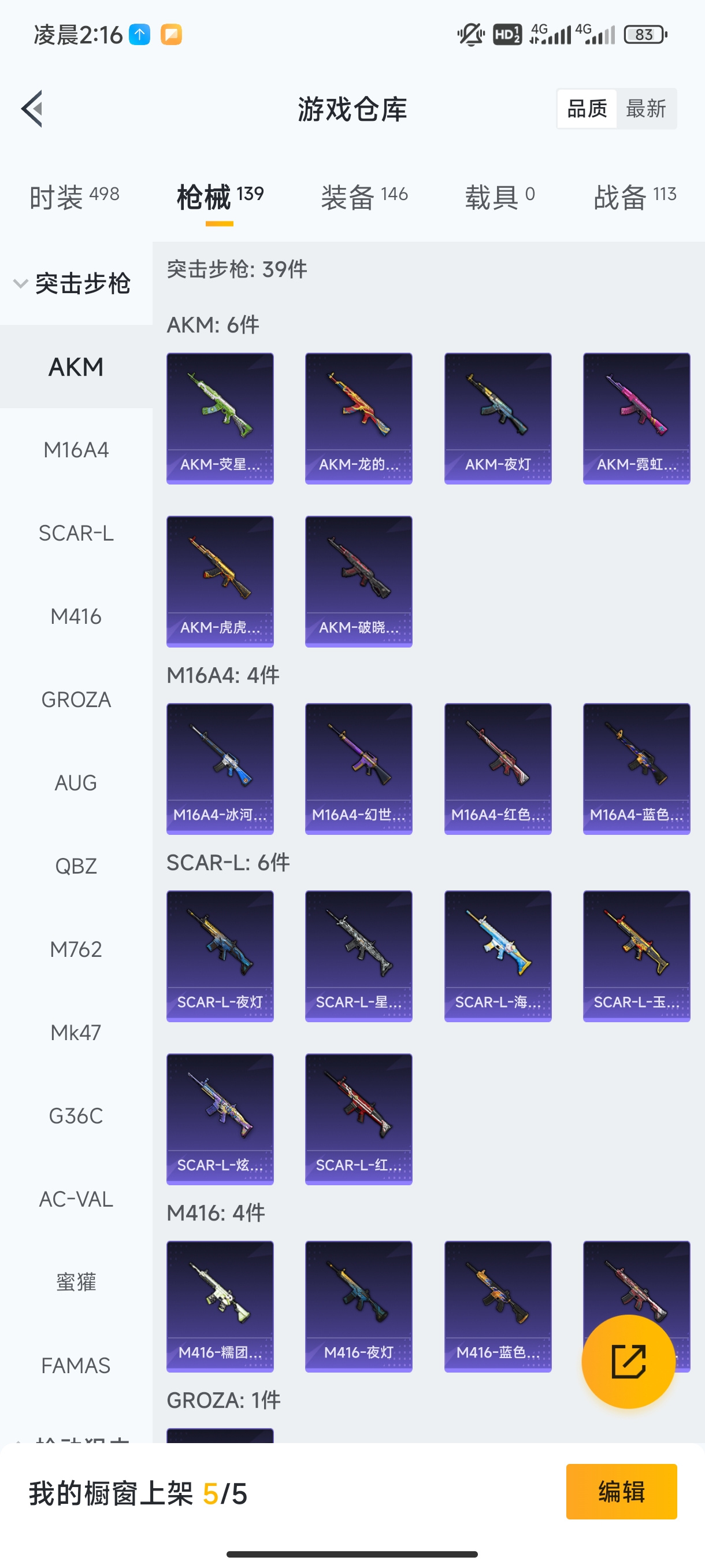Screen dimensions: 705x1568
Task: Switch to the 战备 tab
Action: tap(634, 197)
